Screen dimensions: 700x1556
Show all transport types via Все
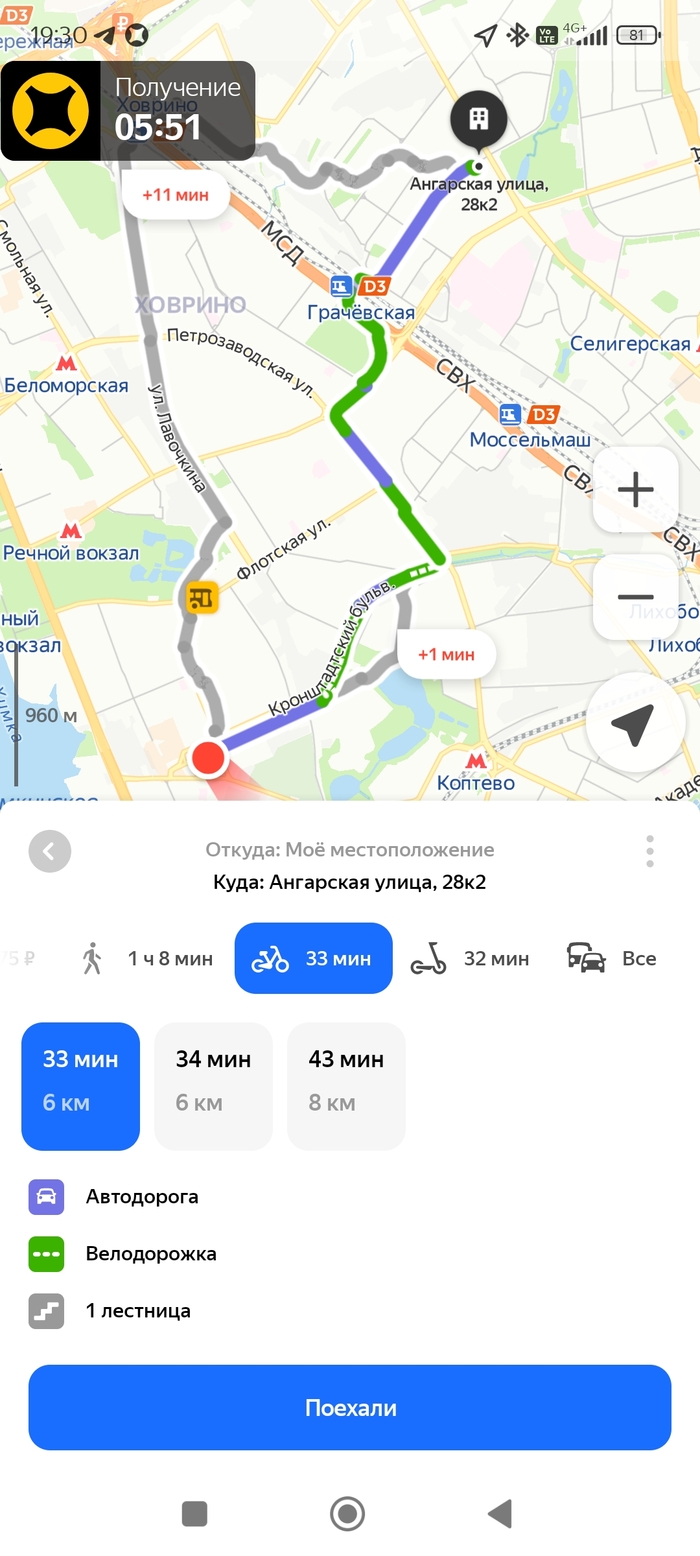(x=612, y=958)
